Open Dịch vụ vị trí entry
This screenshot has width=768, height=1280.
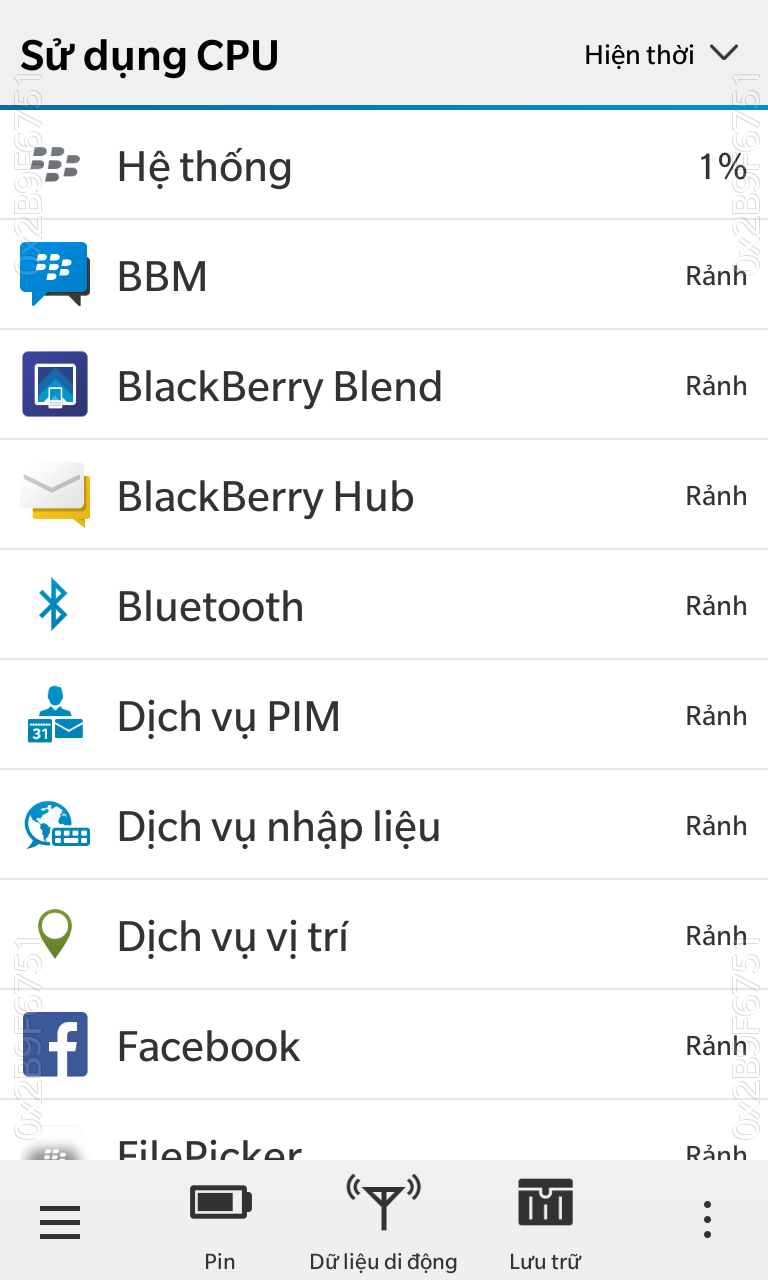pos(384,936)
